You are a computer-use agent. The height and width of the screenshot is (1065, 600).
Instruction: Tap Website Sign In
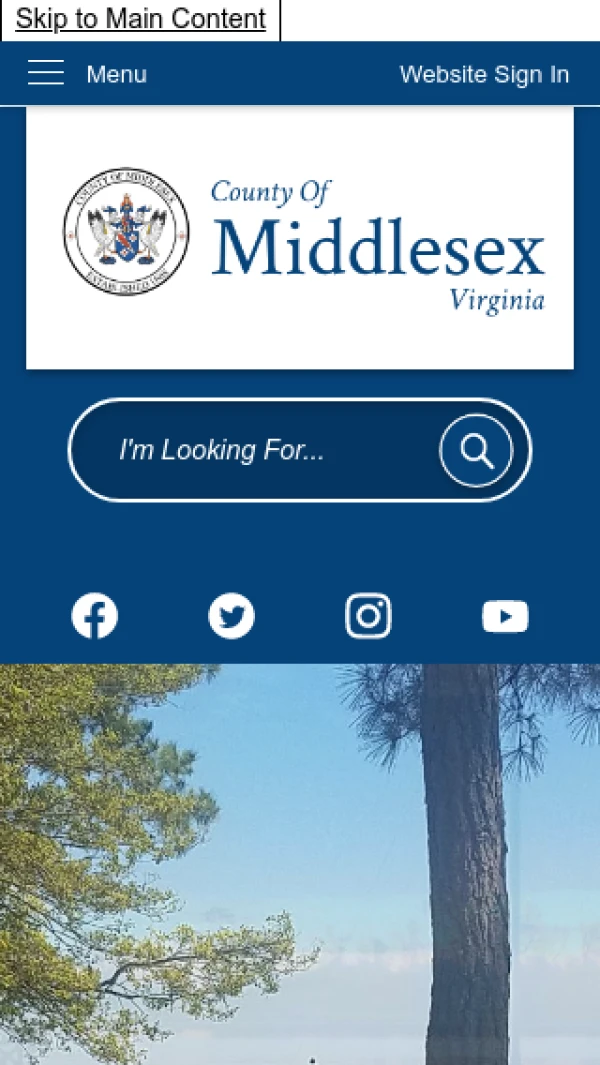pos(484,74)
